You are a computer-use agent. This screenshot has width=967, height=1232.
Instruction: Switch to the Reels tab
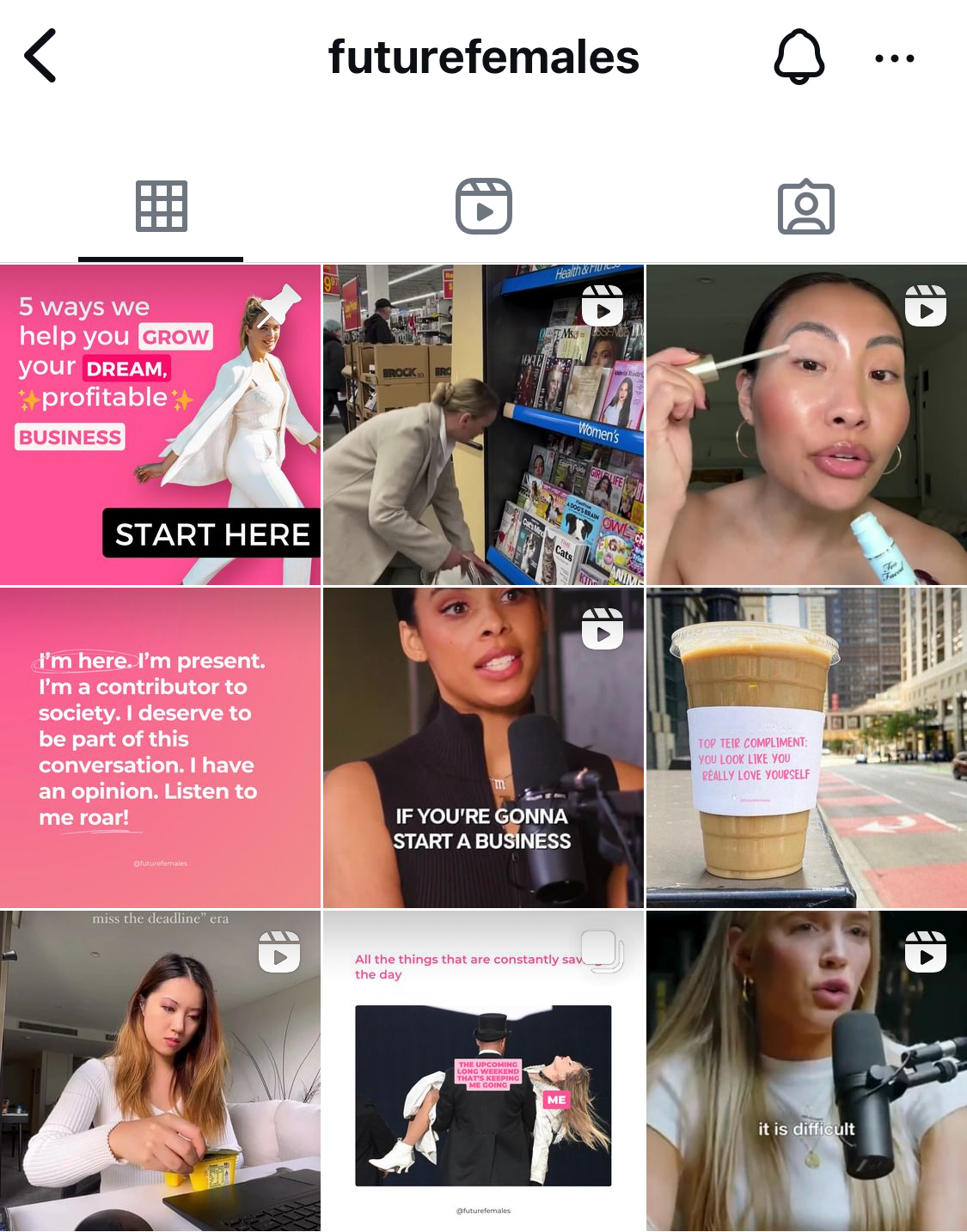tap(484, 207)
